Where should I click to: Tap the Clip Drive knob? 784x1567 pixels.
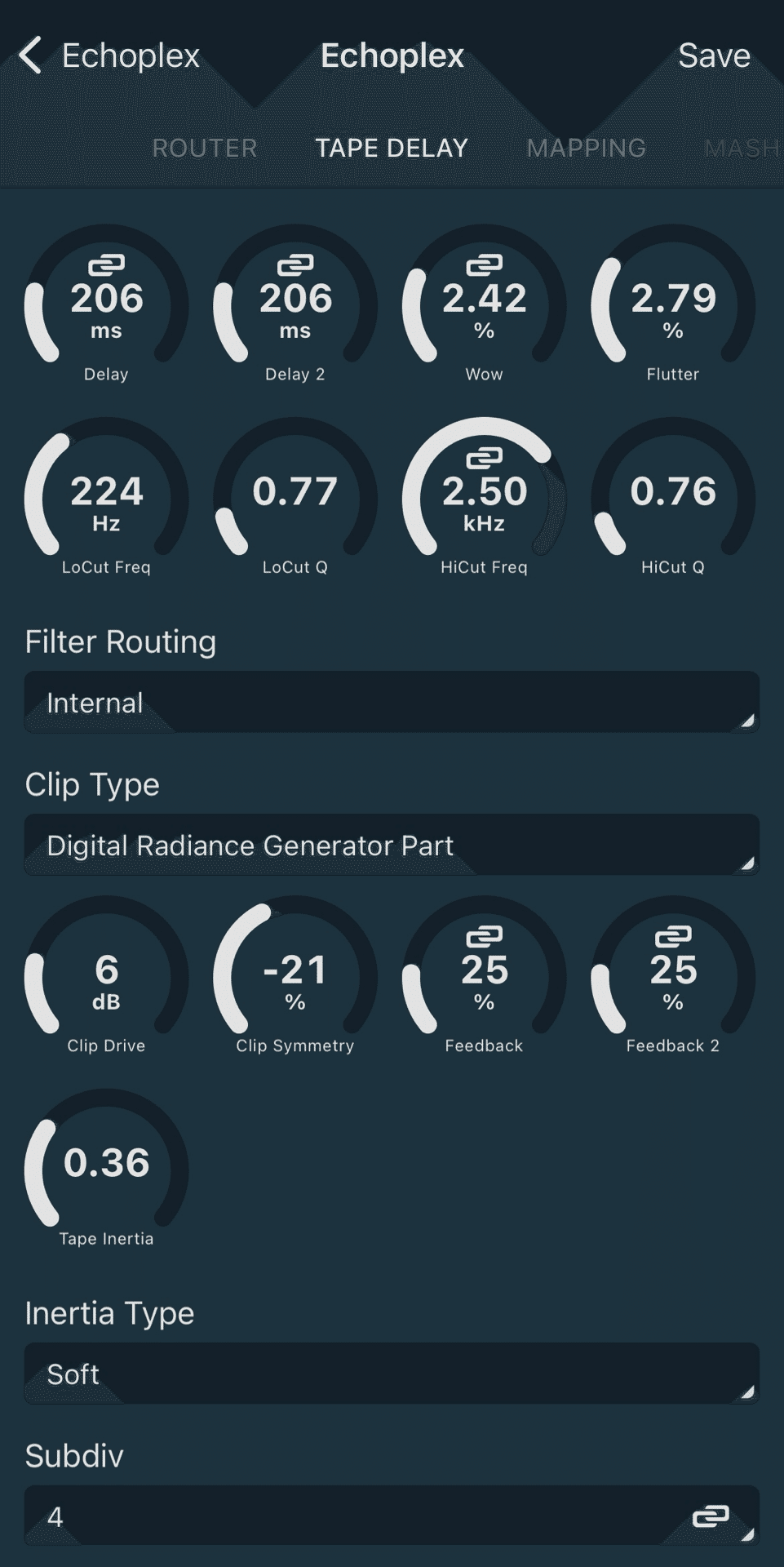(x=106, y=975)
